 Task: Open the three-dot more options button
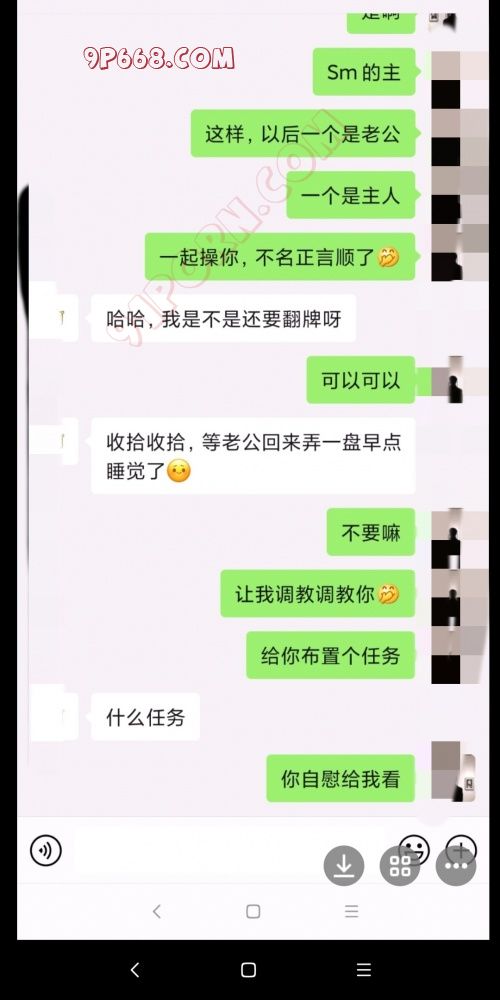456,865
